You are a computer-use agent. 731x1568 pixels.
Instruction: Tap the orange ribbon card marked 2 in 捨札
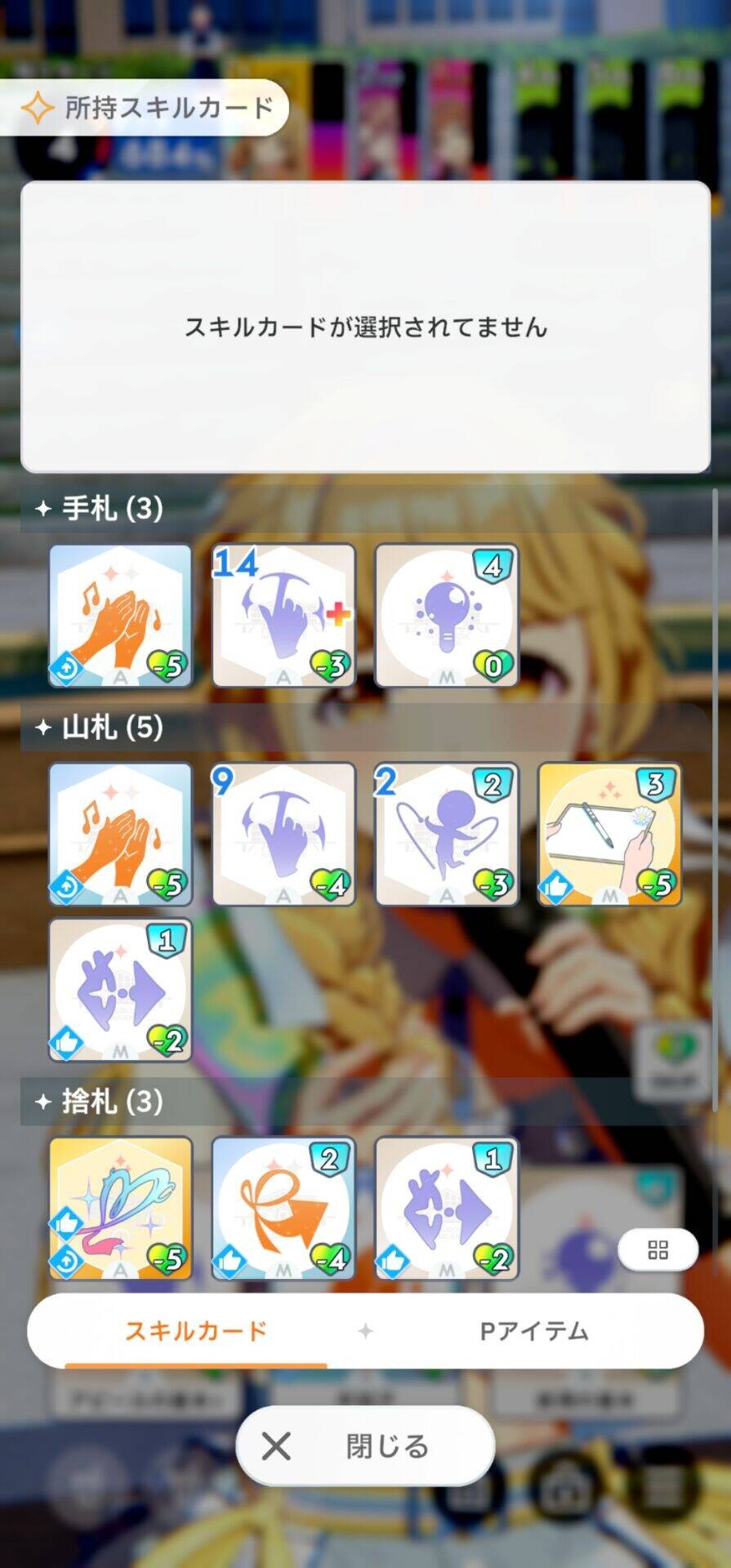point(283,1209)
